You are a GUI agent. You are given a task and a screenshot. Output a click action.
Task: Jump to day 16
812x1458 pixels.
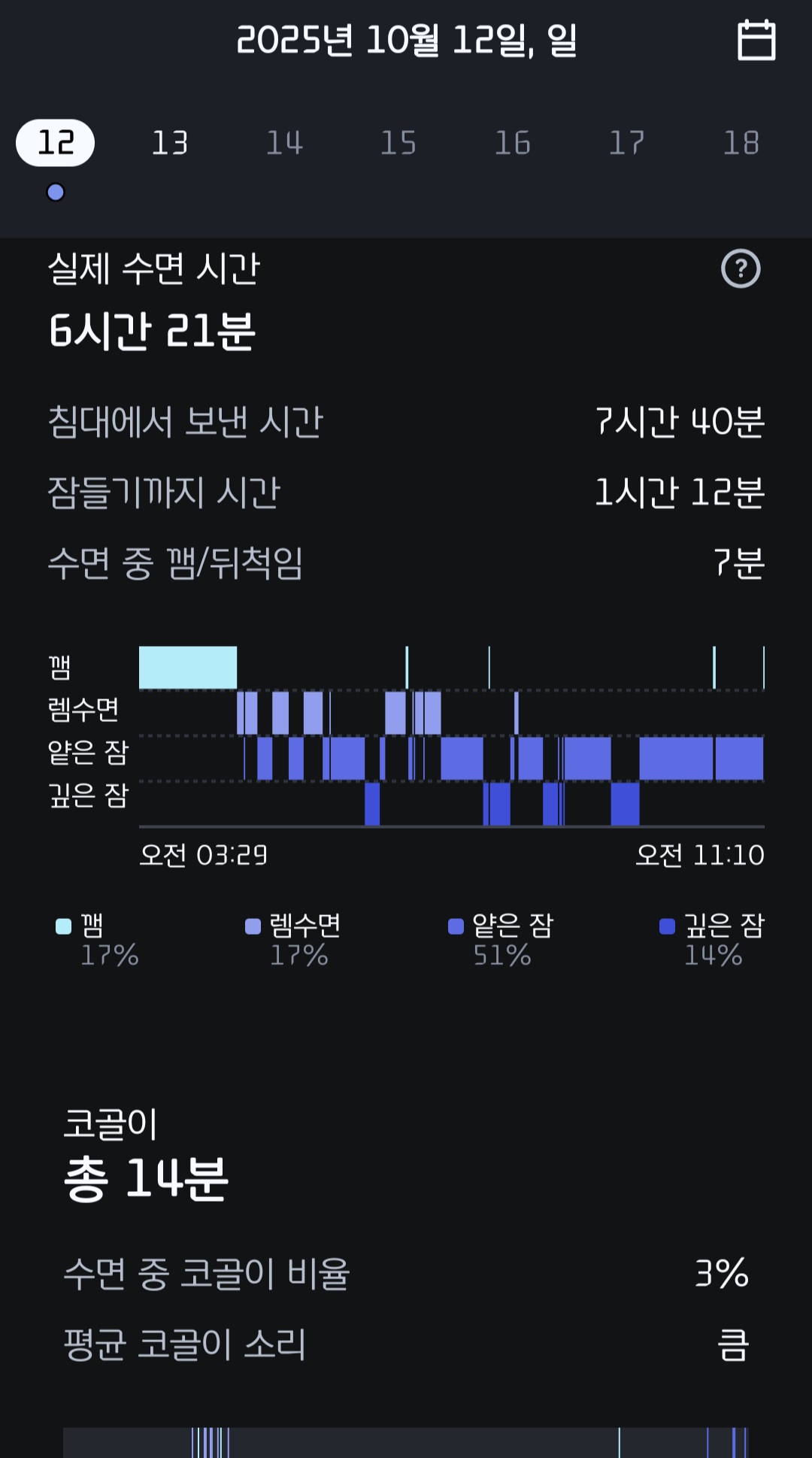(513, 143)
